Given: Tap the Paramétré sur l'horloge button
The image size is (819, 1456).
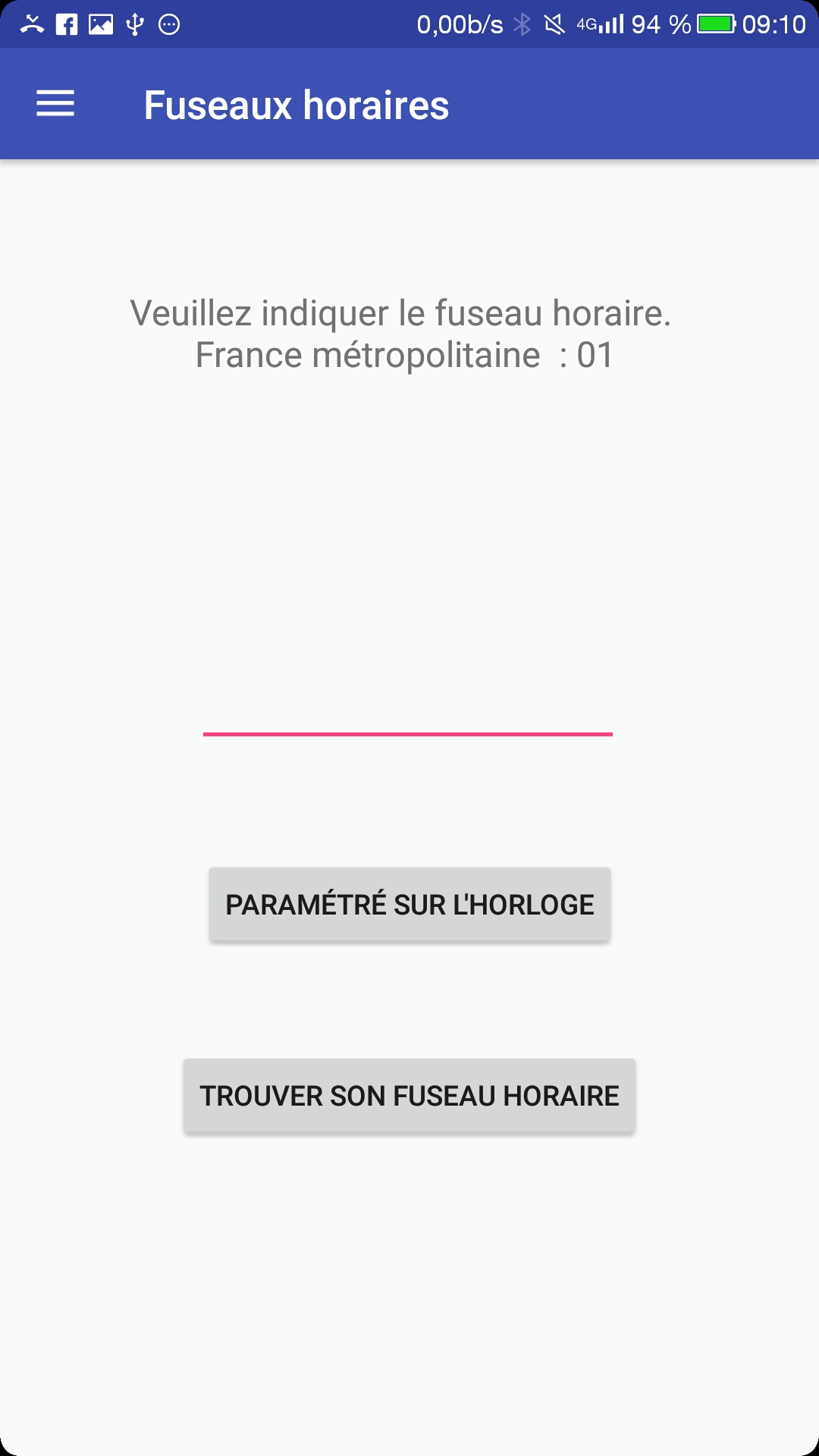Looking at the screenshot, I should point(409,905).
